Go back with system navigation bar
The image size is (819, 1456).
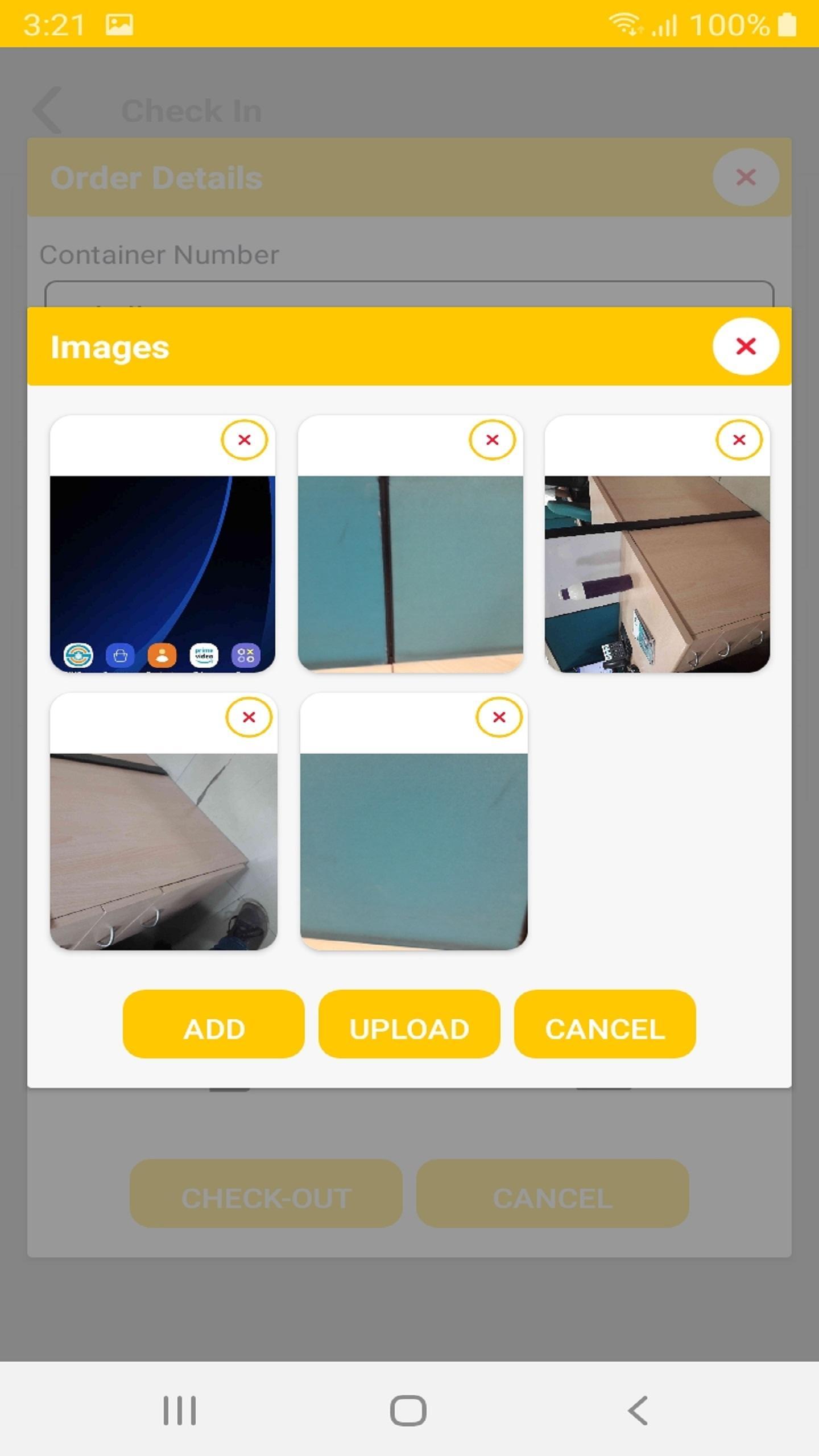[x=638, y=1410]
